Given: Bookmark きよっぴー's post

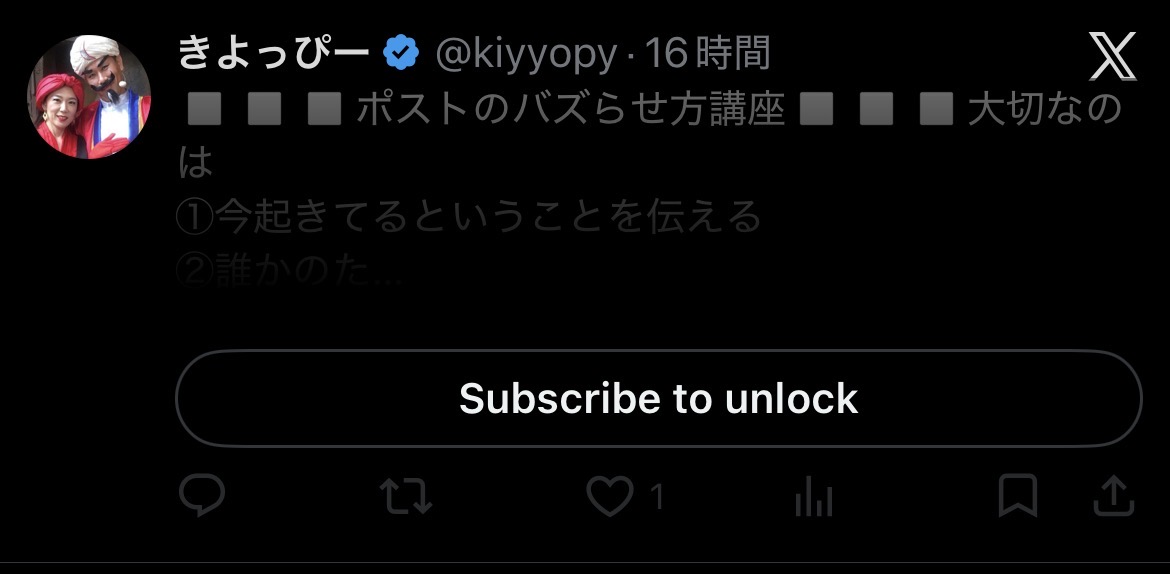Looking at the screenshot, I should click(x=1018, y=496).
